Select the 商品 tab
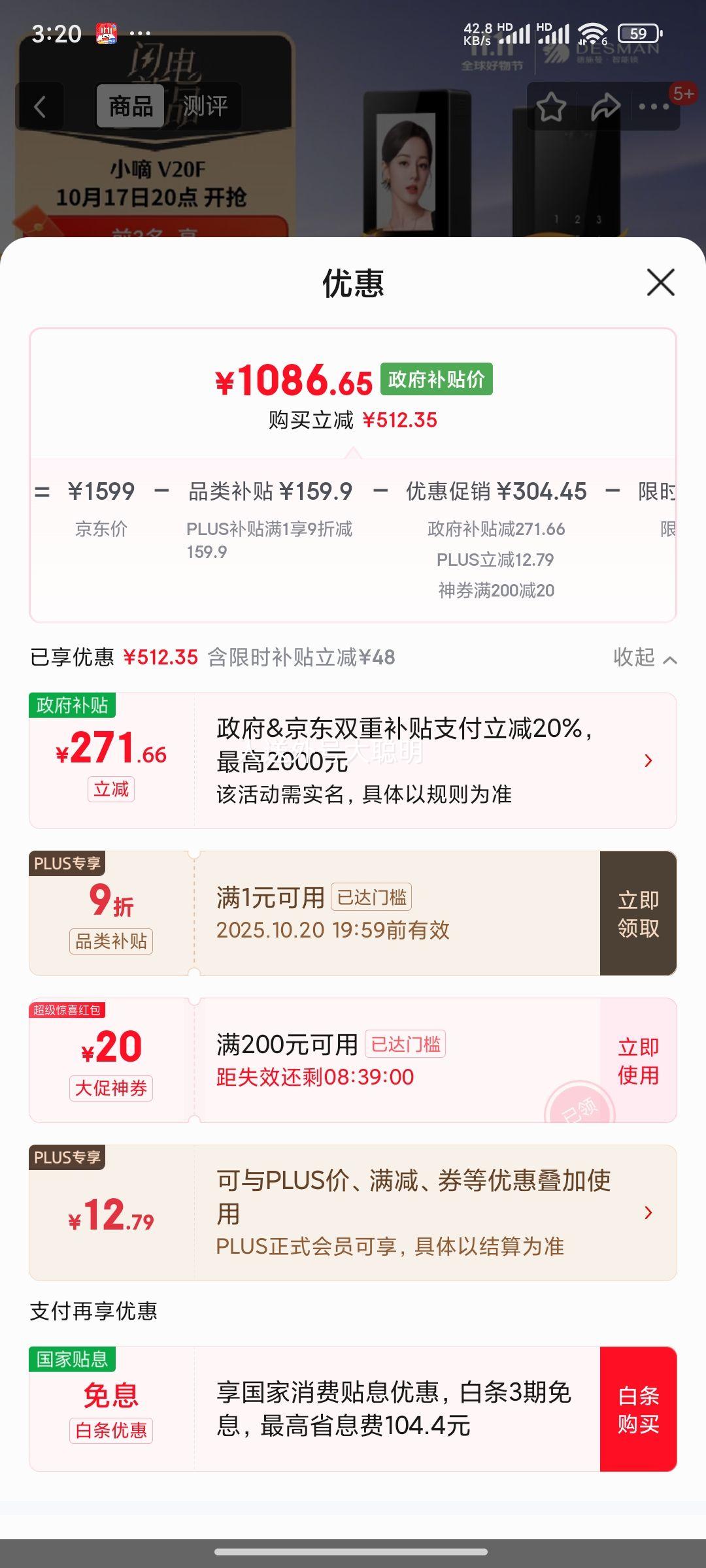 click(131, 106)
